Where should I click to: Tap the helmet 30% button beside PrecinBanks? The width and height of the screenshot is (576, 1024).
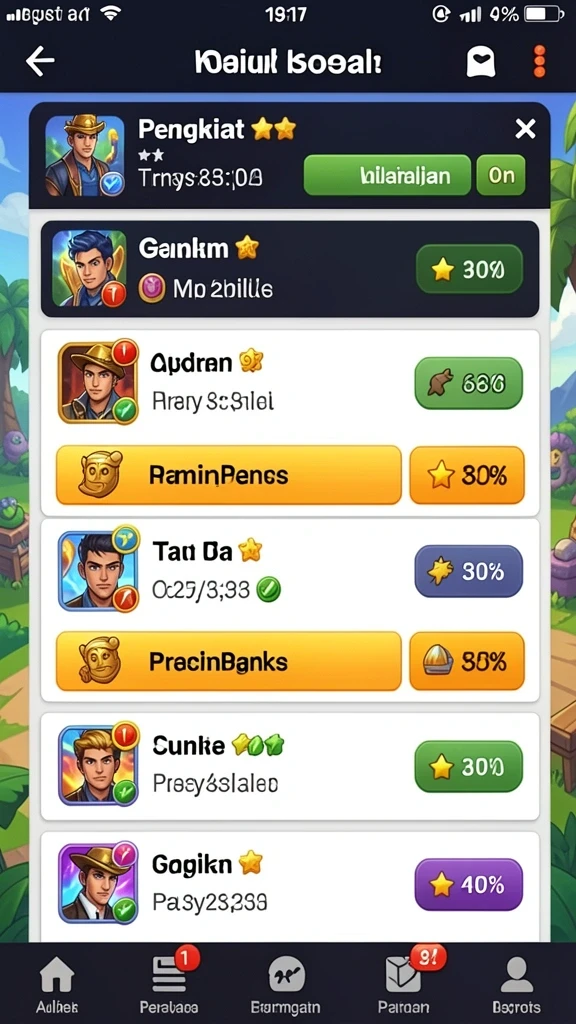coord(467,661)
